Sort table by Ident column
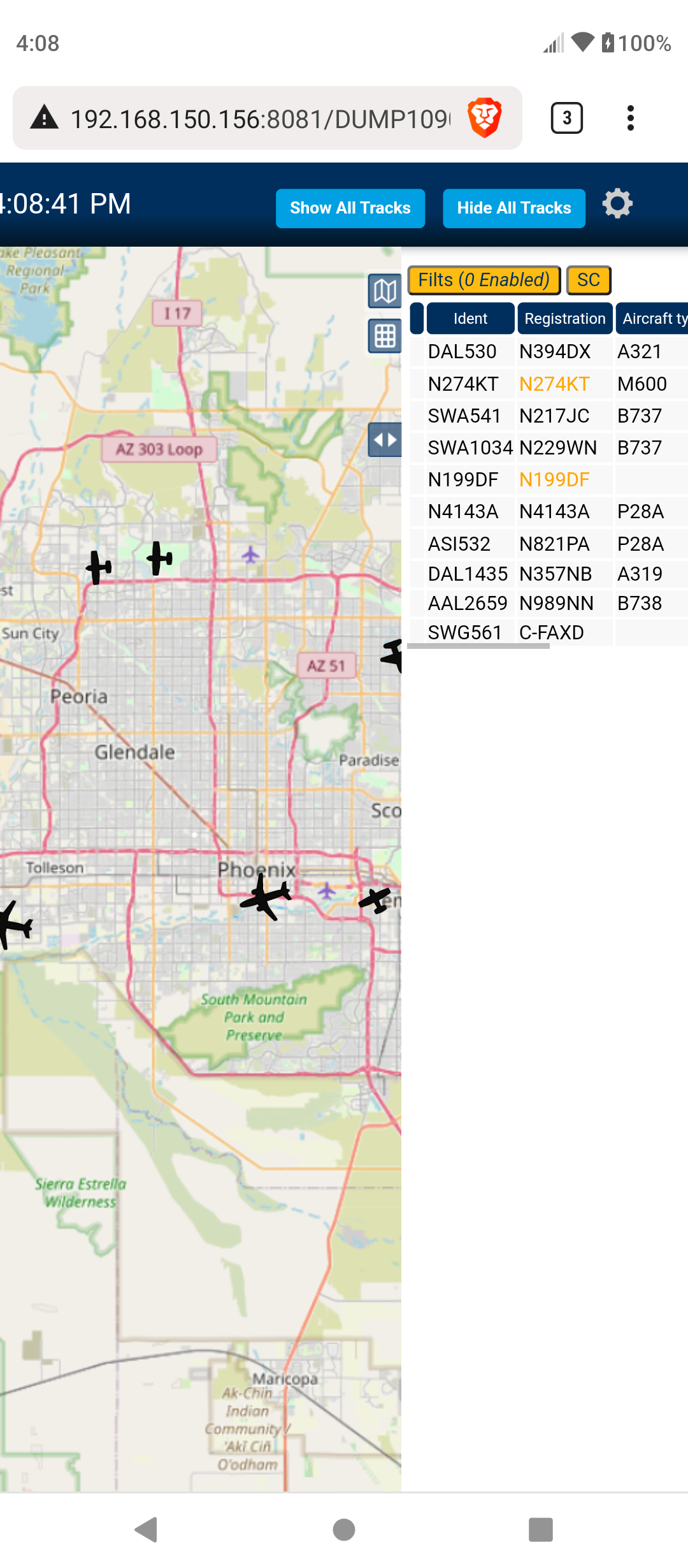This screenshot has width=688, height=1568. 470,318
